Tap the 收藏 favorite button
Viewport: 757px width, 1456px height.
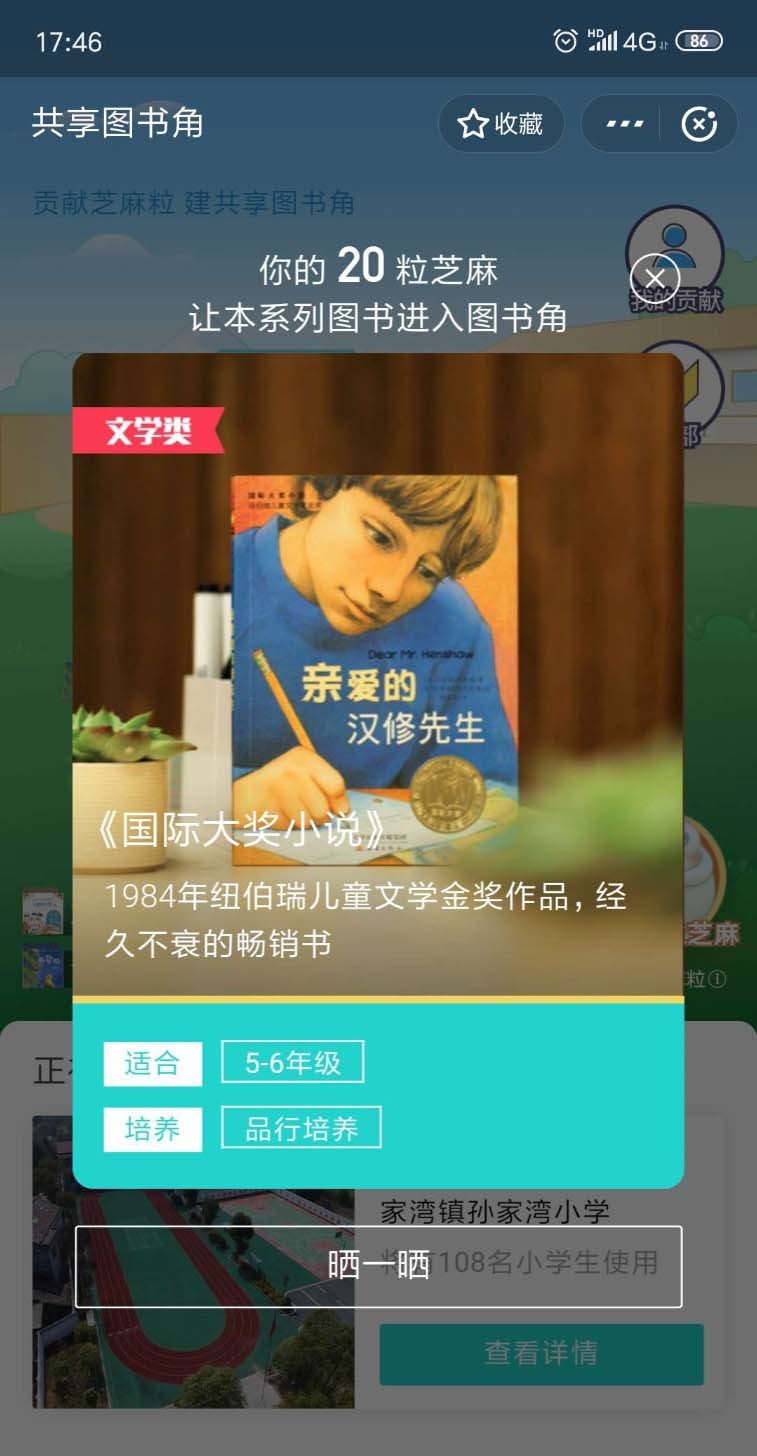pyautogui.click(x=501, y=124)
